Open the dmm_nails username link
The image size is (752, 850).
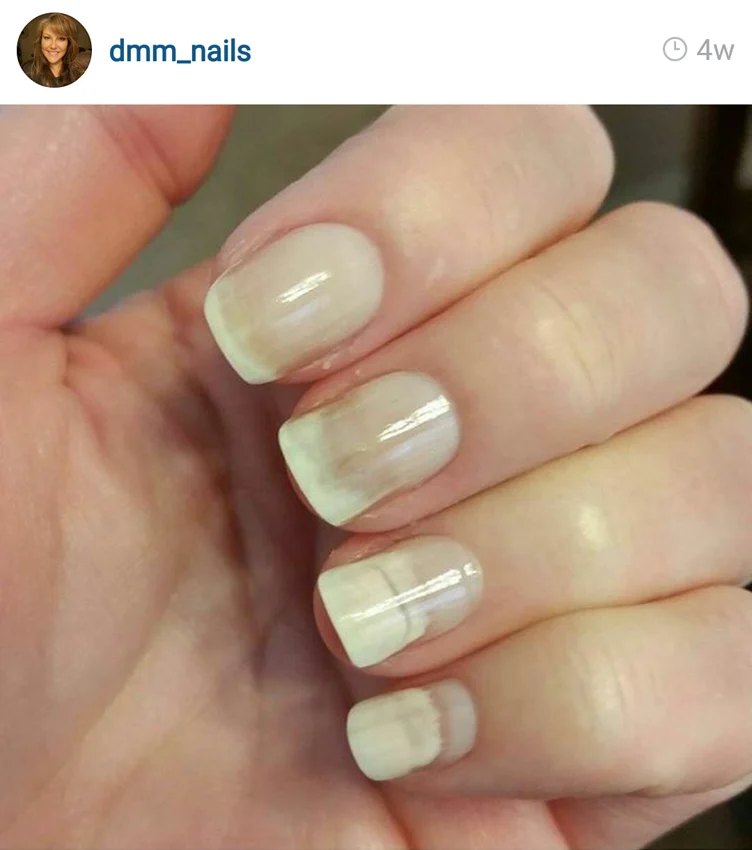pos(180,50)
